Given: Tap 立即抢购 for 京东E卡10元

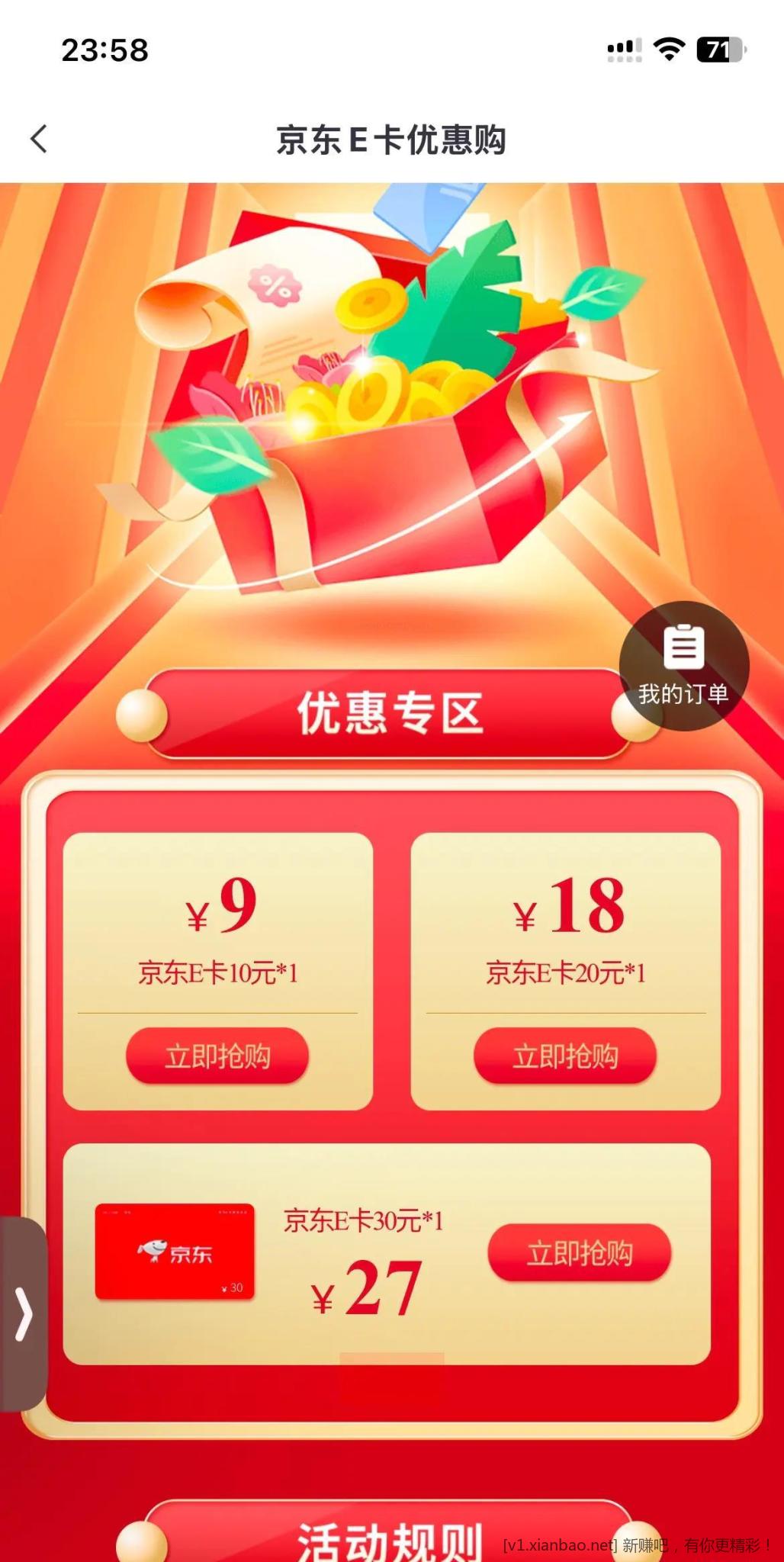Looking at the screenshot, I should 217,1056.
